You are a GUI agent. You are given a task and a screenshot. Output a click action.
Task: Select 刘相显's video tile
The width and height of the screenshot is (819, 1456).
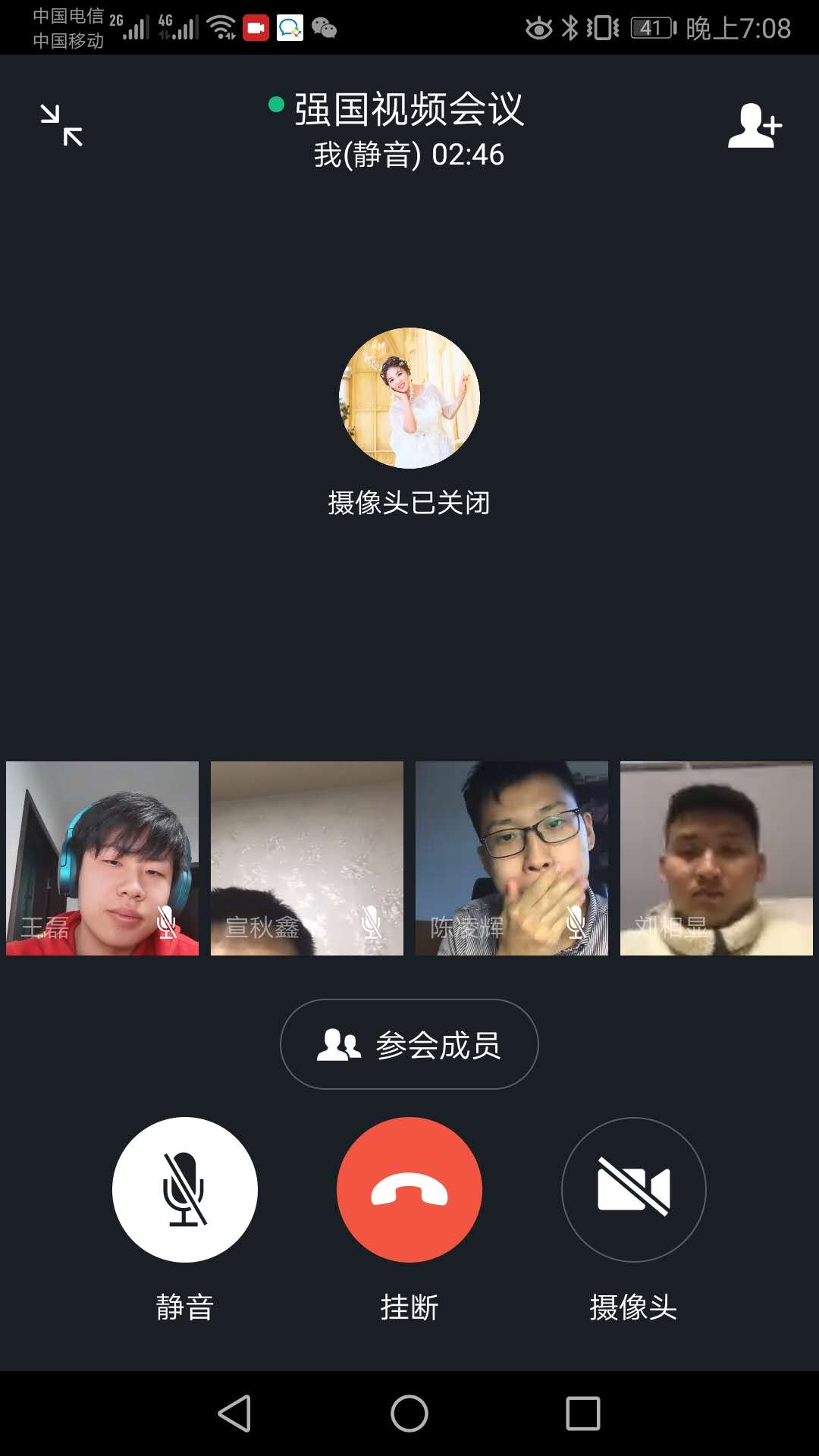tap(717, 858)
